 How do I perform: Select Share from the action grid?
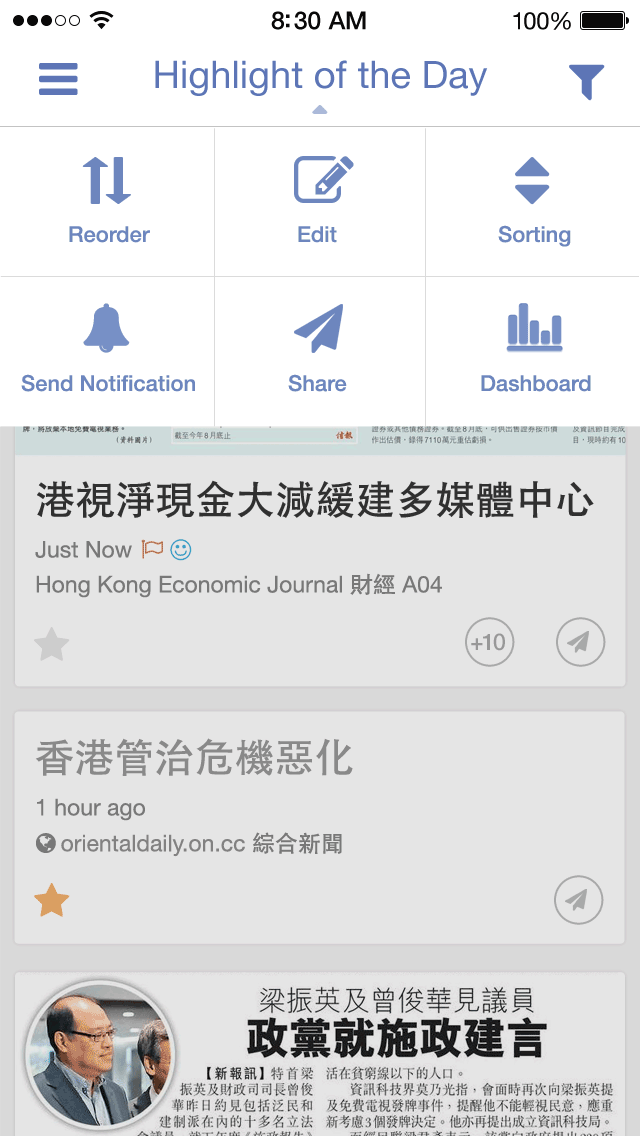tap(320, 351)
